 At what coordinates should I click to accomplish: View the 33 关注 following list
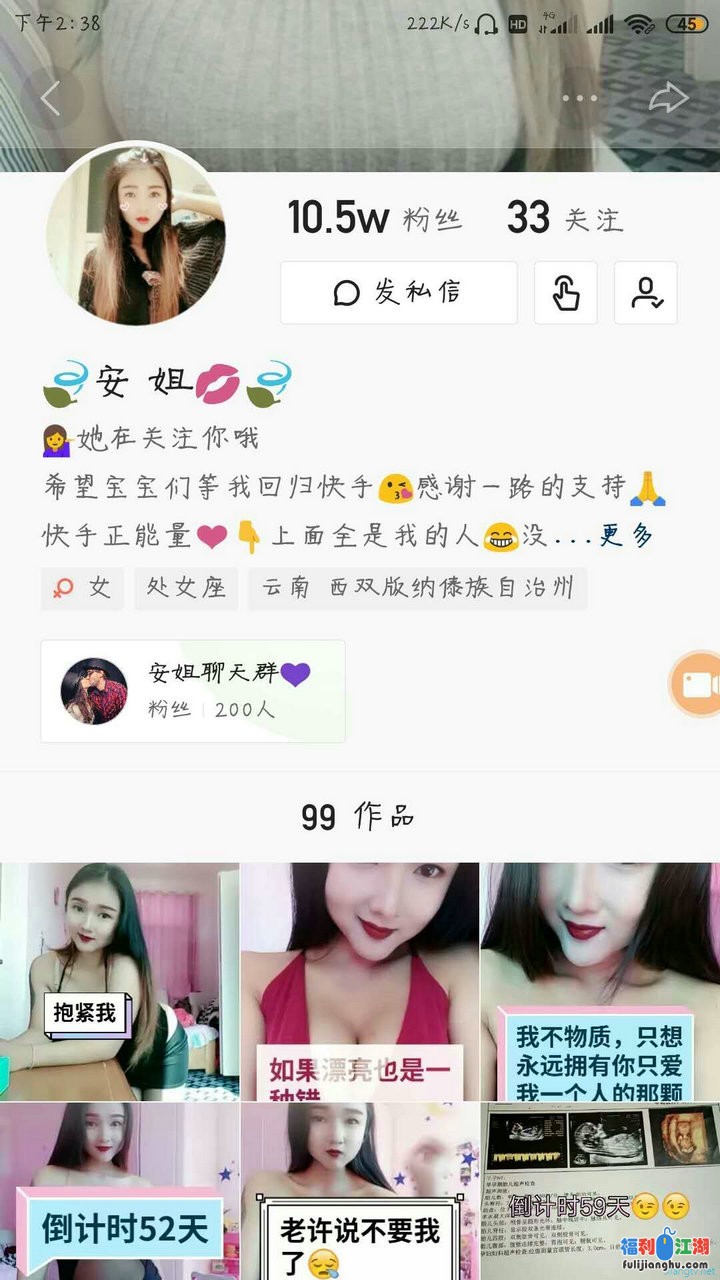point(564,218)
